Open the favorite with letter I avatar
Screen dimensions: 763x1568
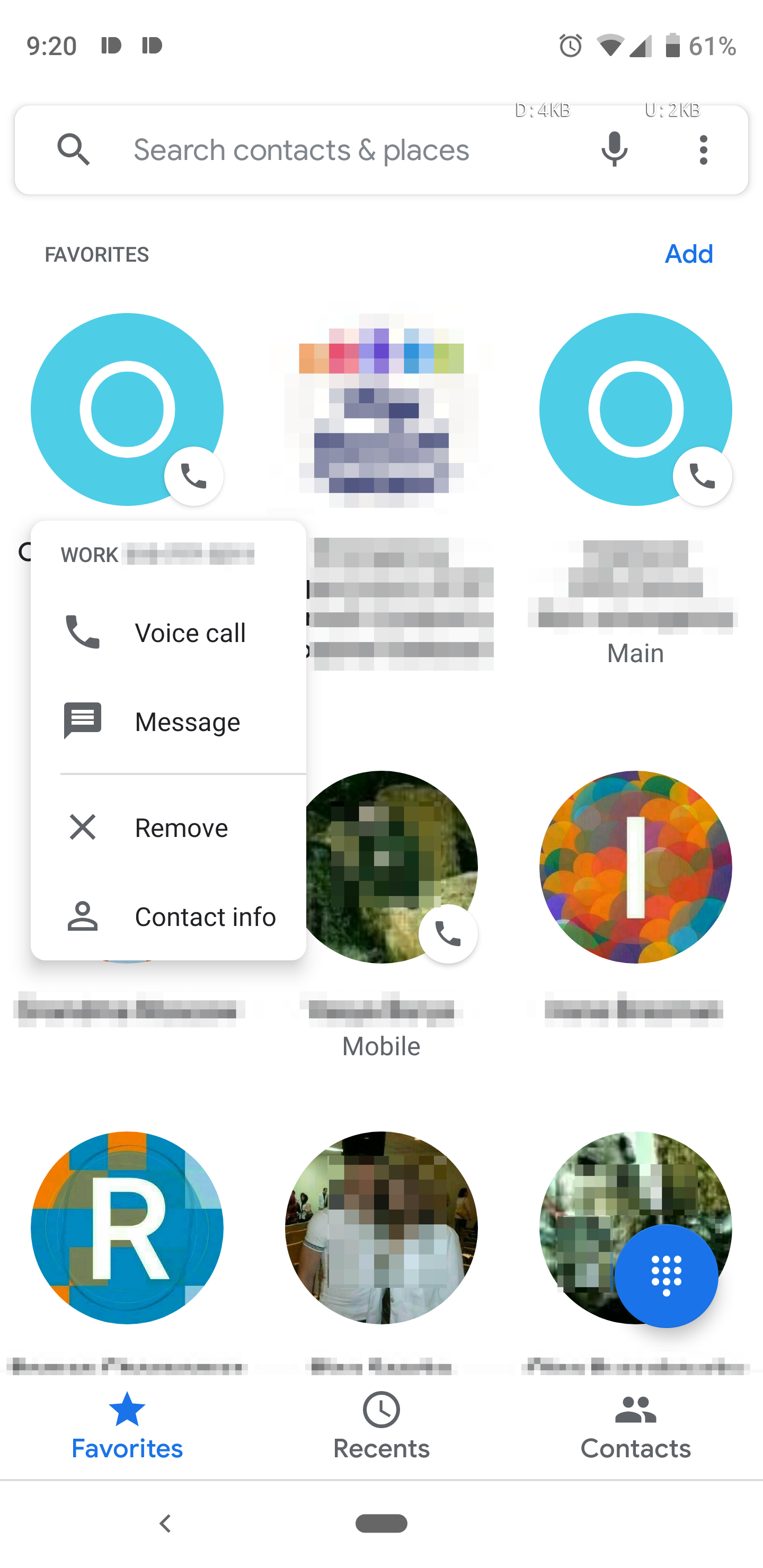click(635, 867)
